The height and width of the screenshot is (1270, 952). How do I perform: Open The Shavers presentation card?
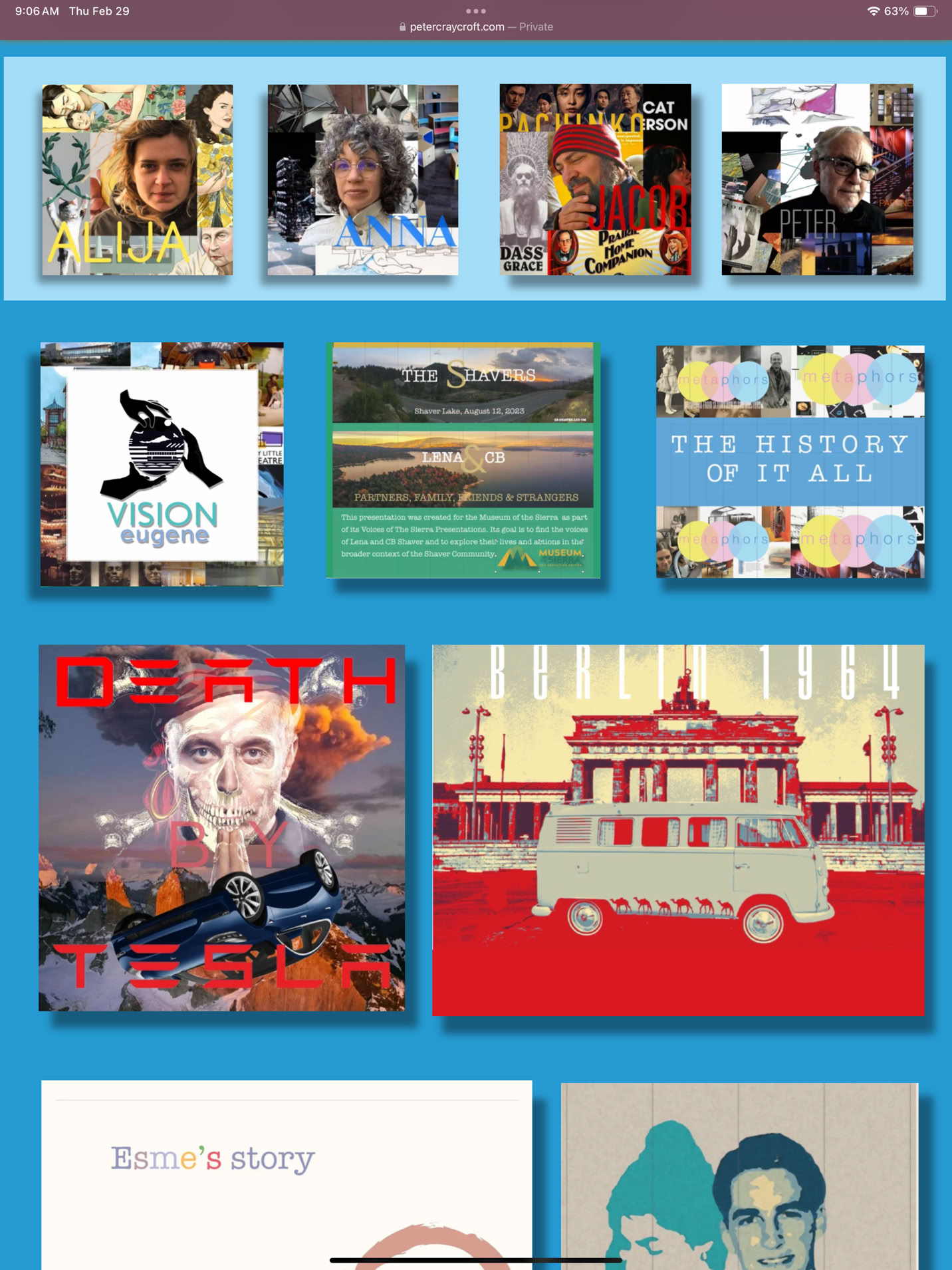[463, 460]
